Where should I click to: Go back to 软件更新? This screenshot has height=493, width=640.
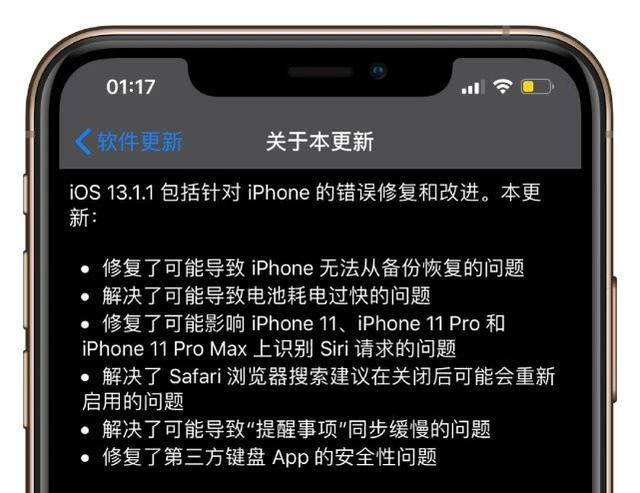[129, 142]
